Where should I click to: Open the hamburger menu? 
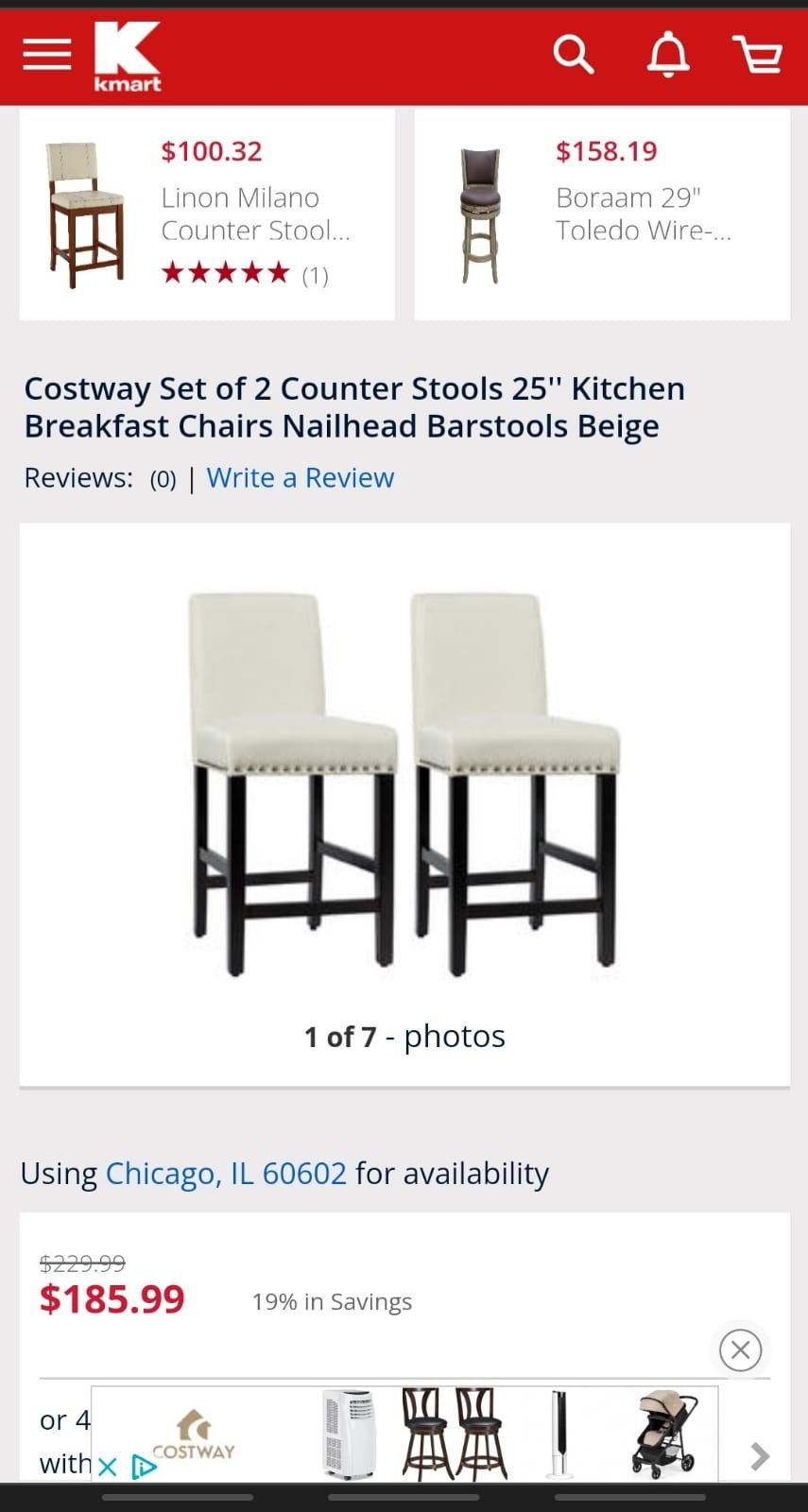tap(47, 55)
